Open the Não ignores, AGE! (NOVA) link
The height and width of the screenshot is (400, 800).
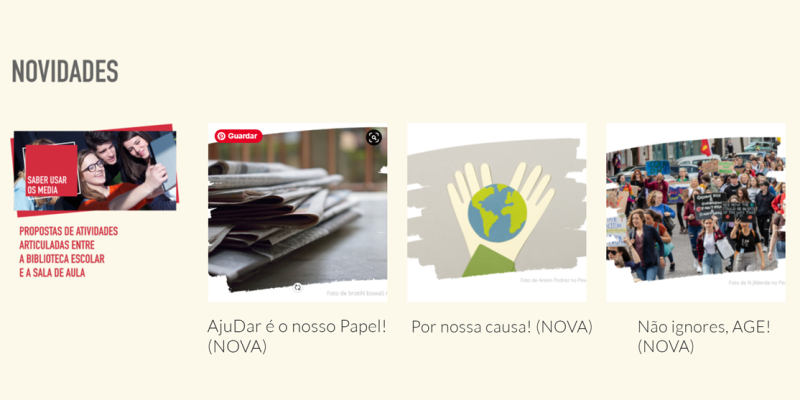[x=703, y=336]
